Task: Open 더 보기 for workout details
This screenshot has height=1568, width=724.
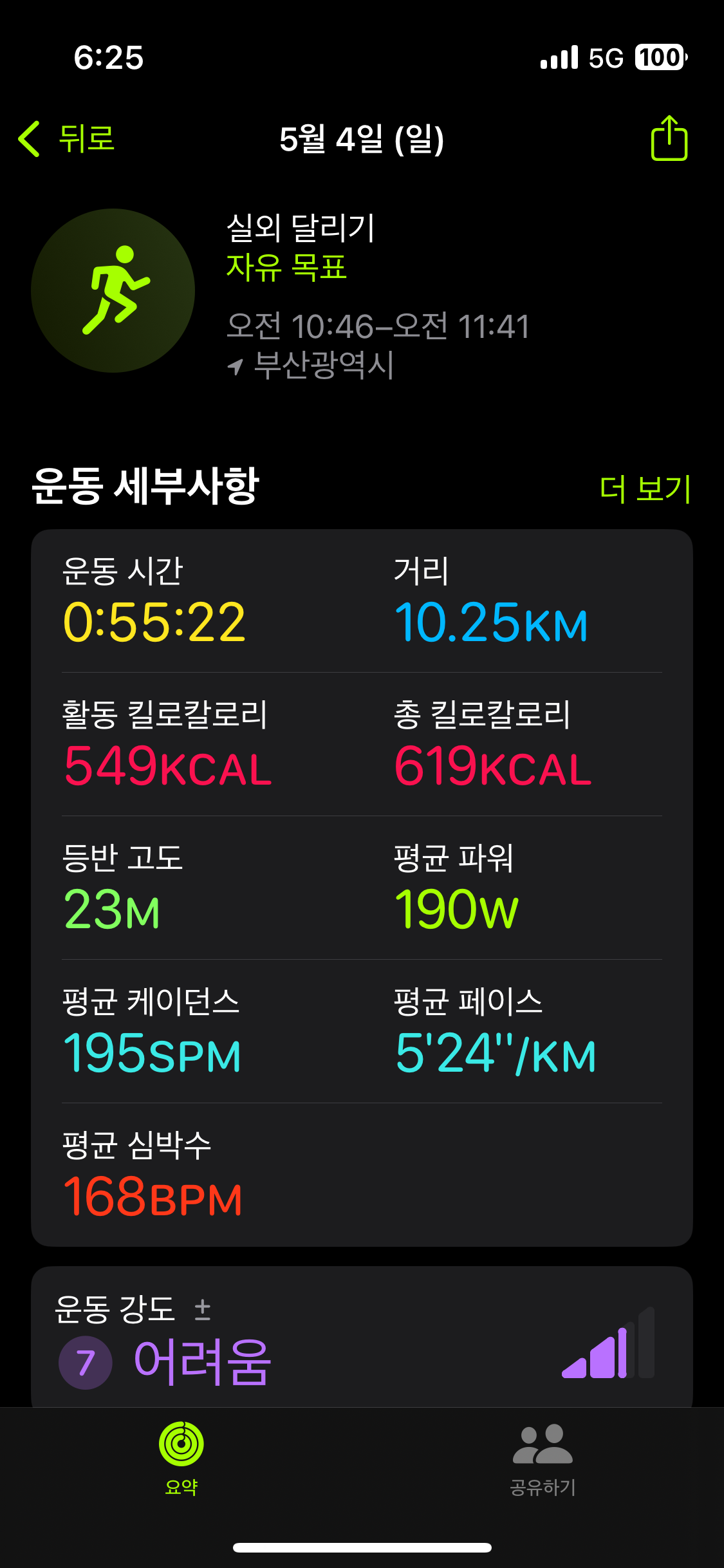Action: (x=645, y=489)
